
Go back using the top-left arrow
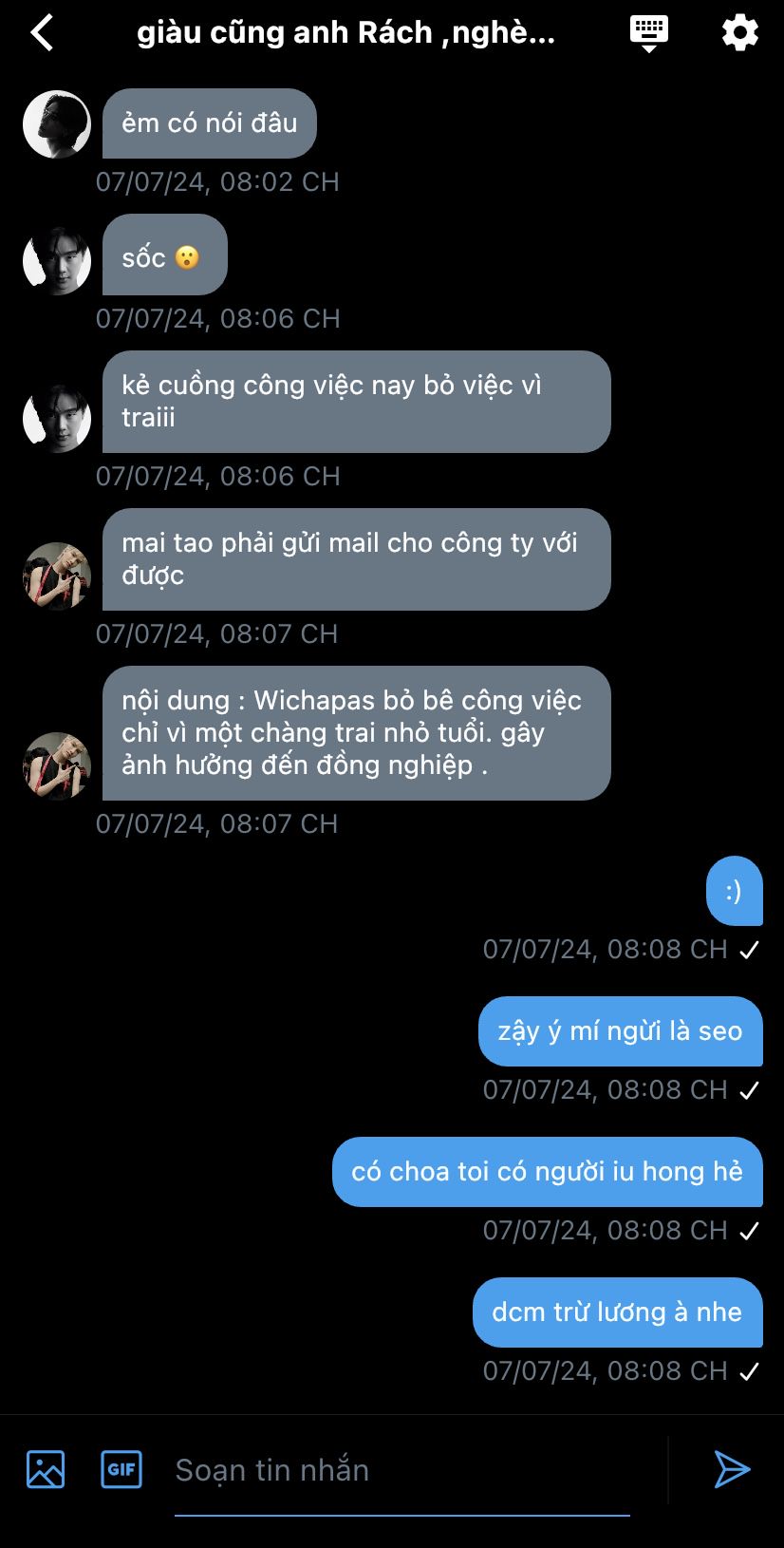42,32
